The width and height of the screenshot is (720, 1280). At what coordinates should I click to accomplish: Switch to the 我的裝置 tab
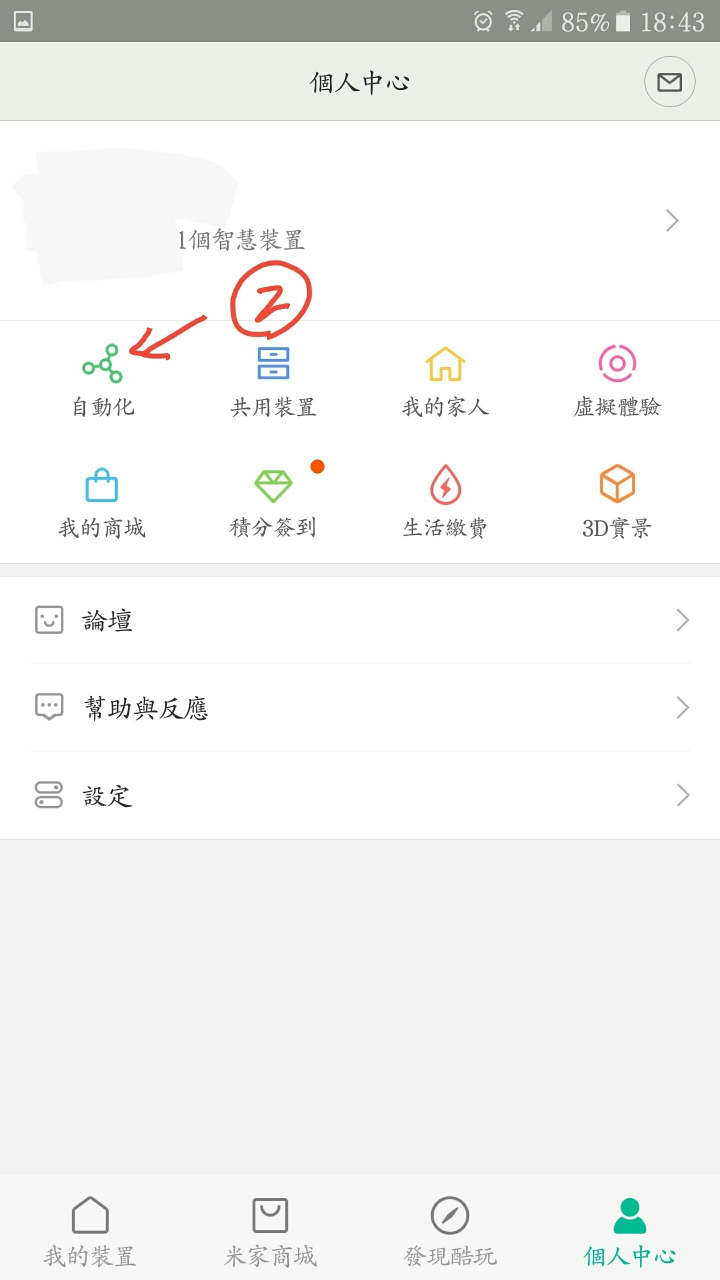pos(90,1231)
